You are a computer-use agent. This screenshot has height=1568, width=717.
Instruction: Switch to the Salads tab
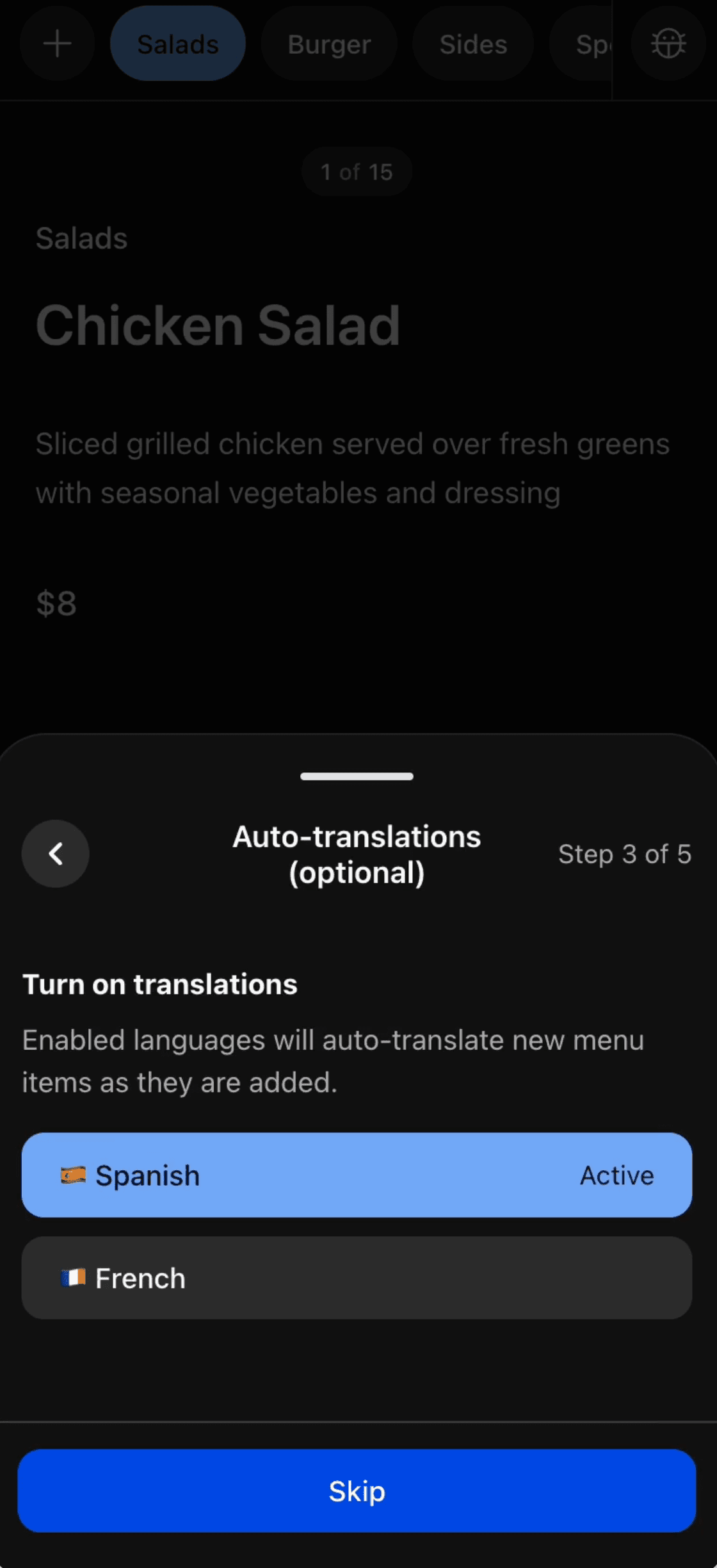coord(178,44)
